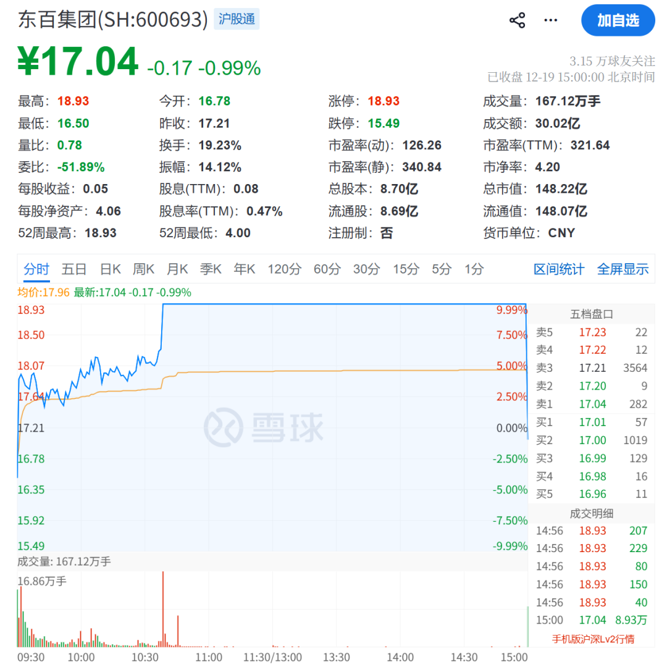Switch to the 日K chart tab
Image resolution: width=667 pixels, height=667 pixels.
coord(110,268)
